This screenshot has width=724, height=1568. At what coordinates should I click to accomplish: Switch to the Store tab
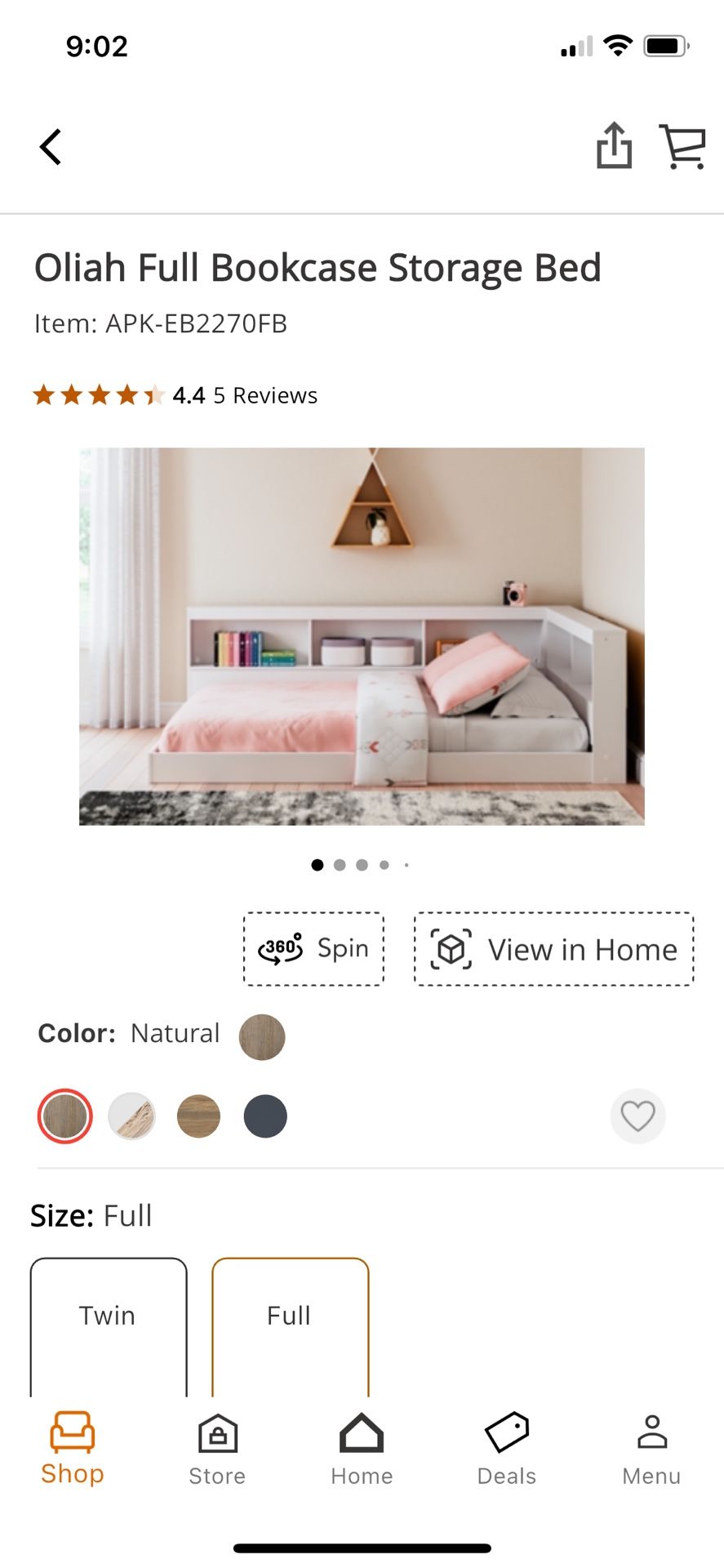pyautogui.click(x=217, y=1450)
